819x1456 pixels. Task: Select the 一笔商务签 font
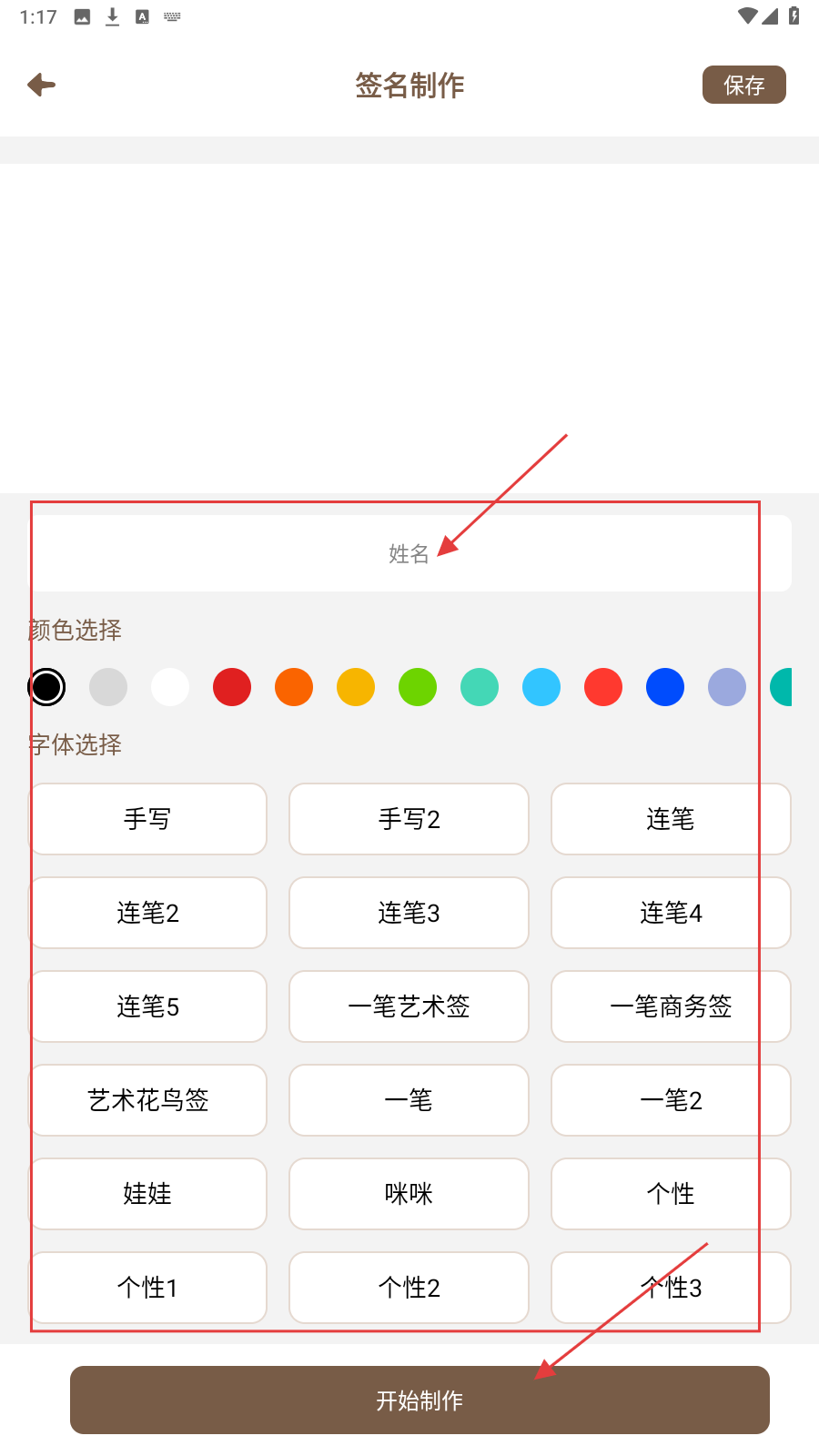(x=671, y=1006)
